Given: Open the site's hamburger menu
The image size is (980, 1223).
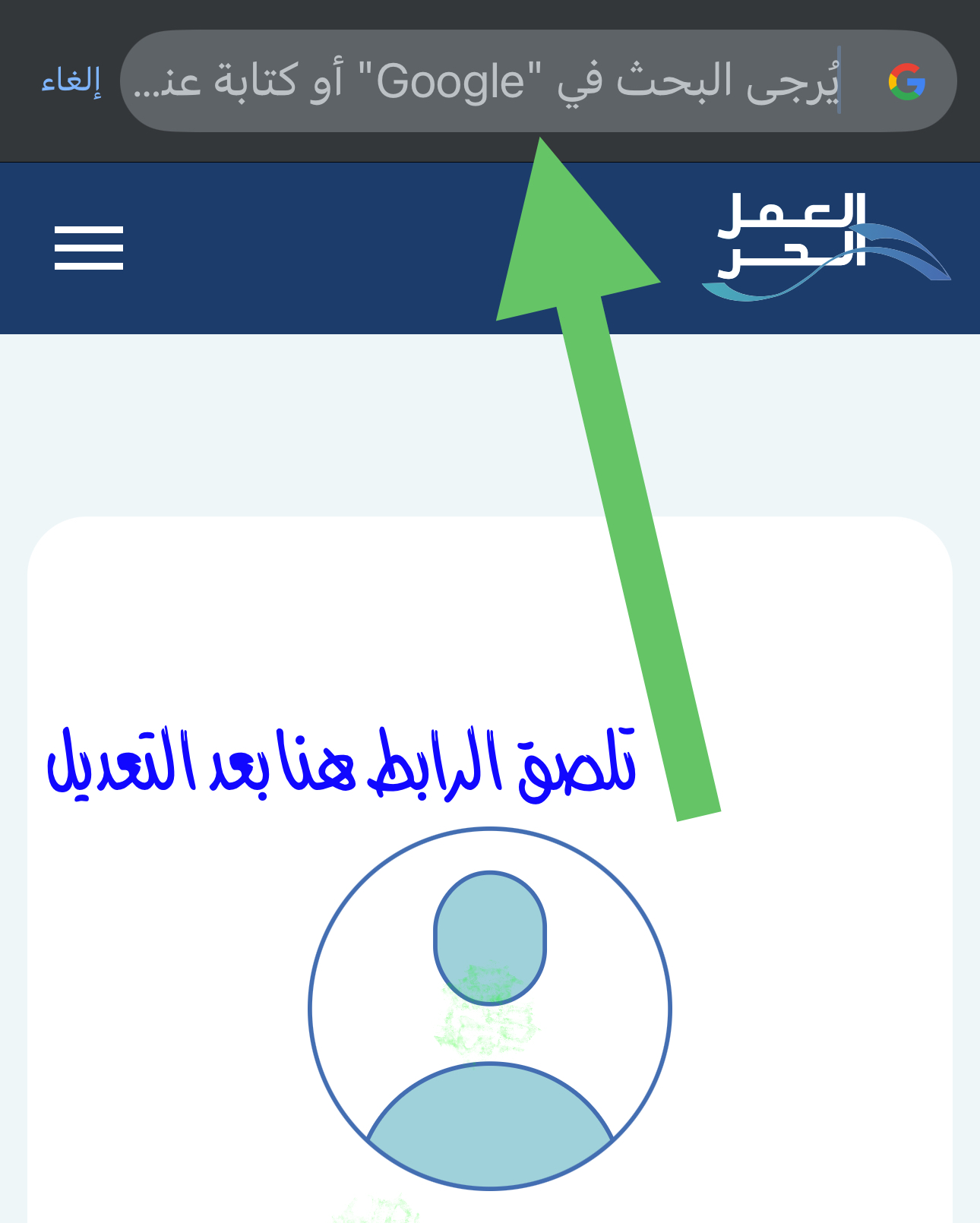Looking at the screenshot, I should point(89,248).
